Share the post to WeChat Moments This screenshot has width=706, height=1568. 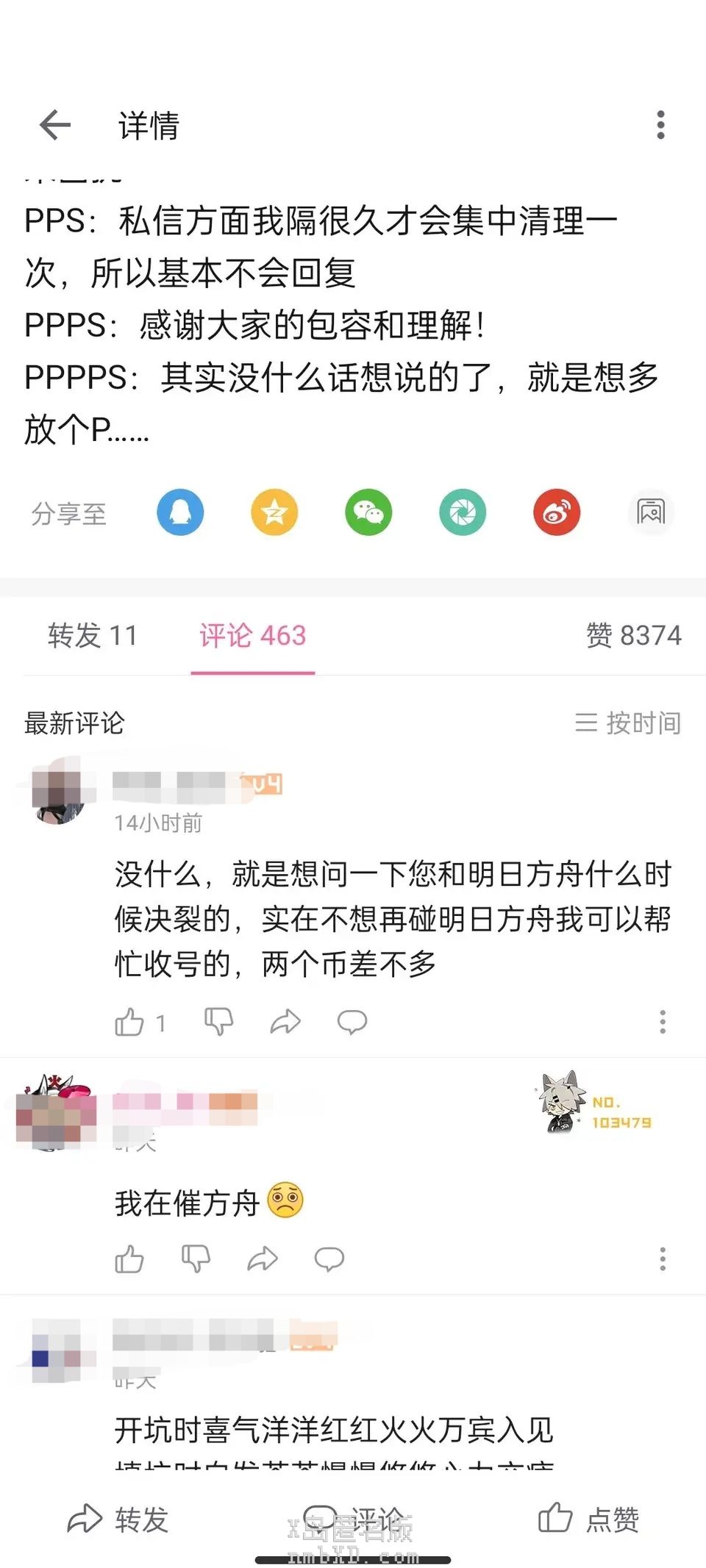point(463,512)
